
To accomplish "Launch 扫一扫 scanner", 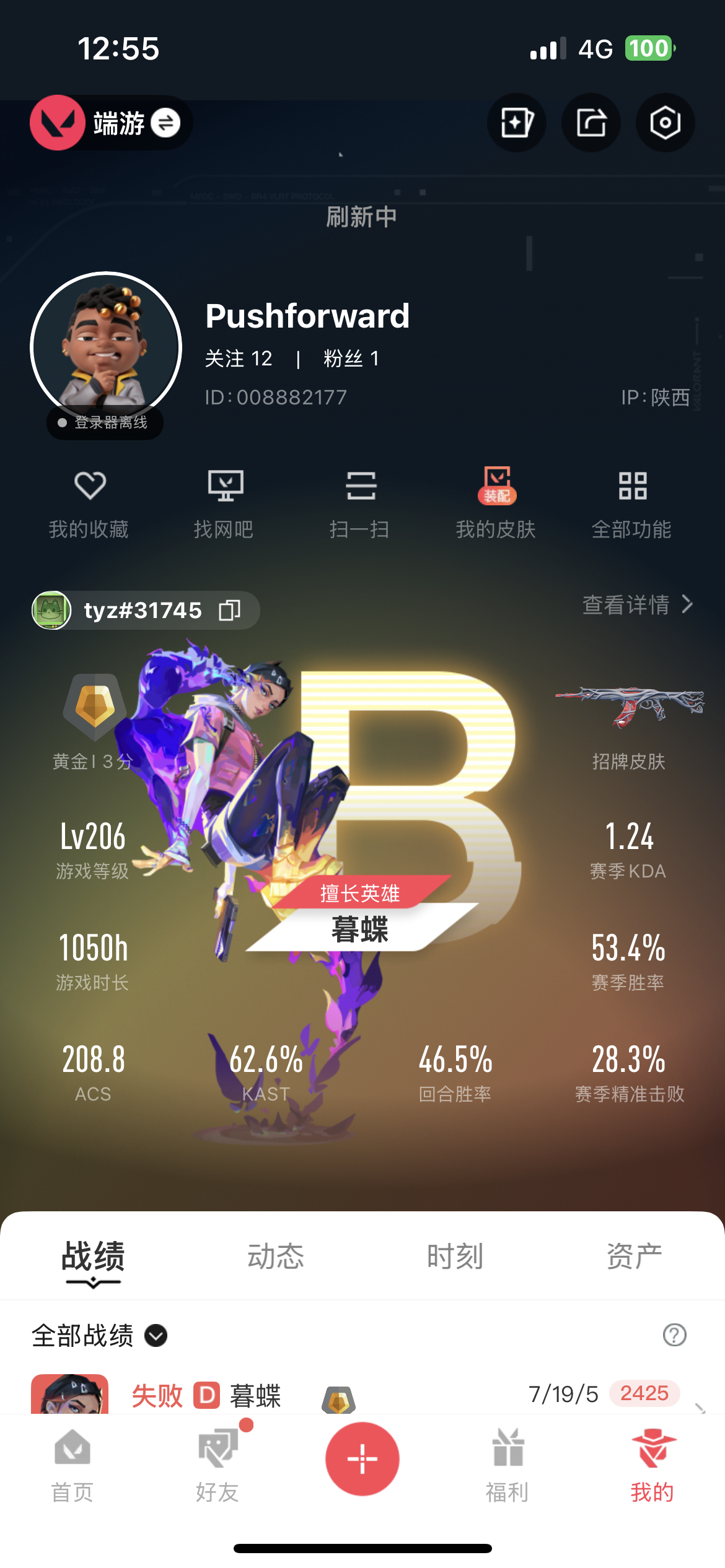I will (x=360, y=503).
